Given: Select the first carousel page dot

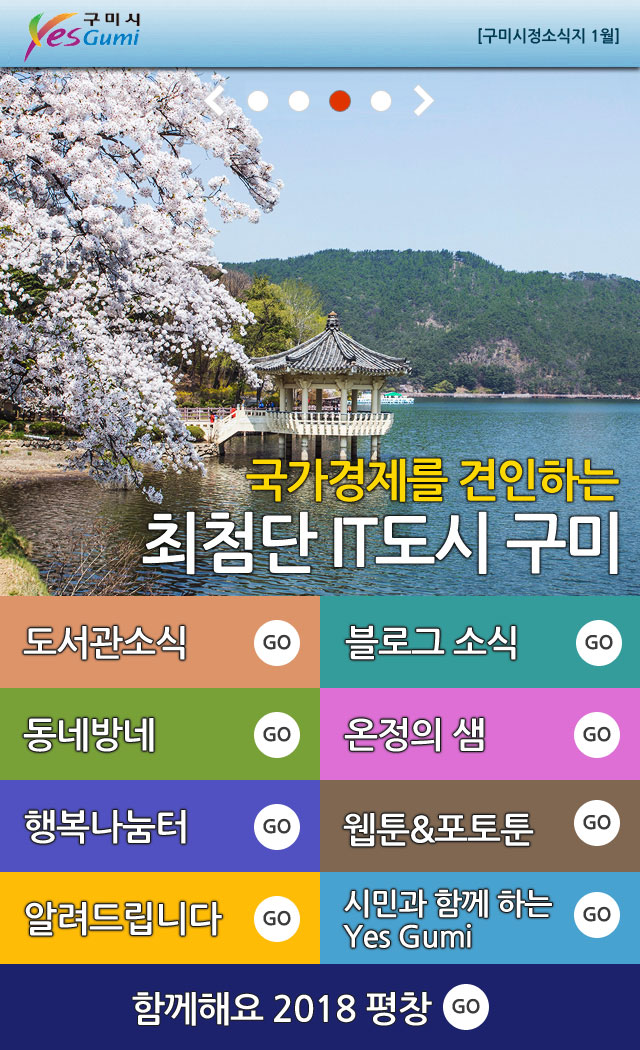Looking at the screenshot, I should (x=258, y=100).
